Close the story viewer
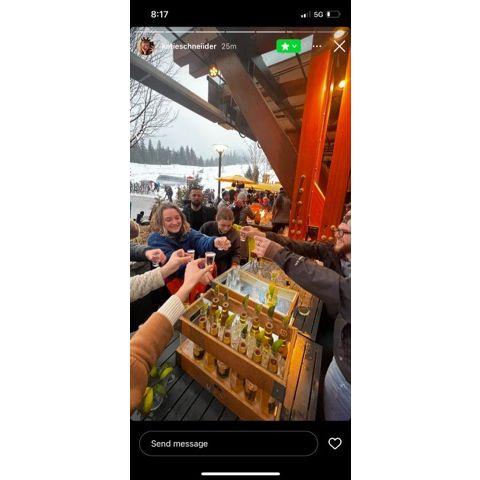 pyautogui.click(x=339, y=46)
